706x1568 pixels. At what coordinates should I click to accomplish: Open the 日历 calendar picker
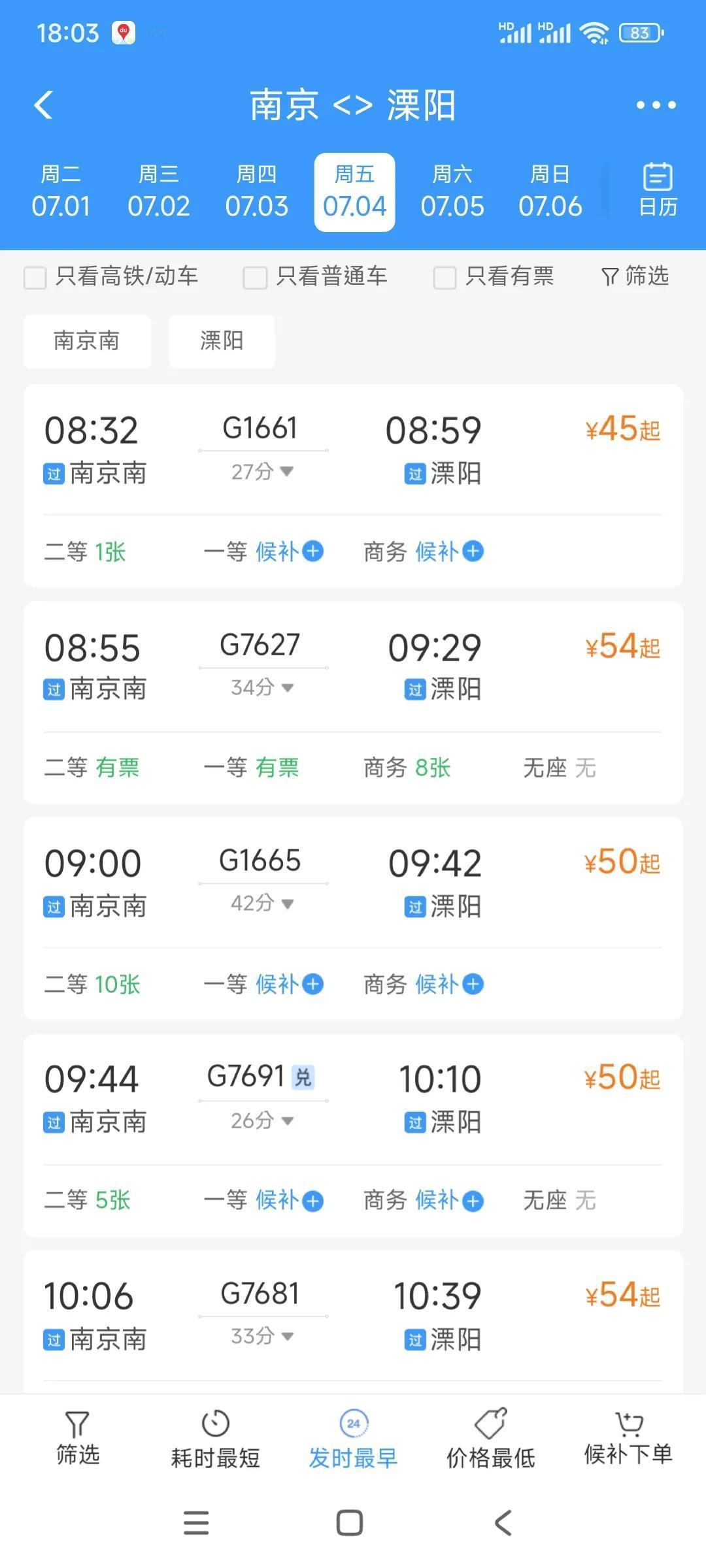click(658, 190)
